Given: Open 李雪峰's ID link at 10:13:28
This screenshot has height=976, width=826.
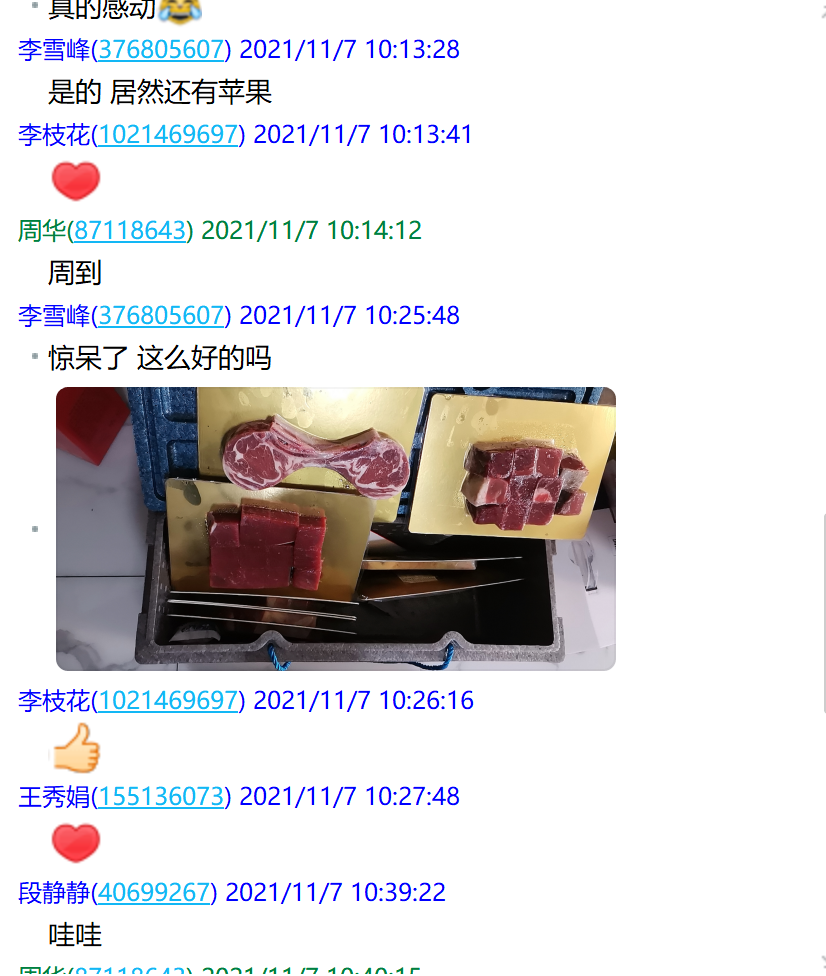Looking at the screenshot, I should (x=160, y=49).
